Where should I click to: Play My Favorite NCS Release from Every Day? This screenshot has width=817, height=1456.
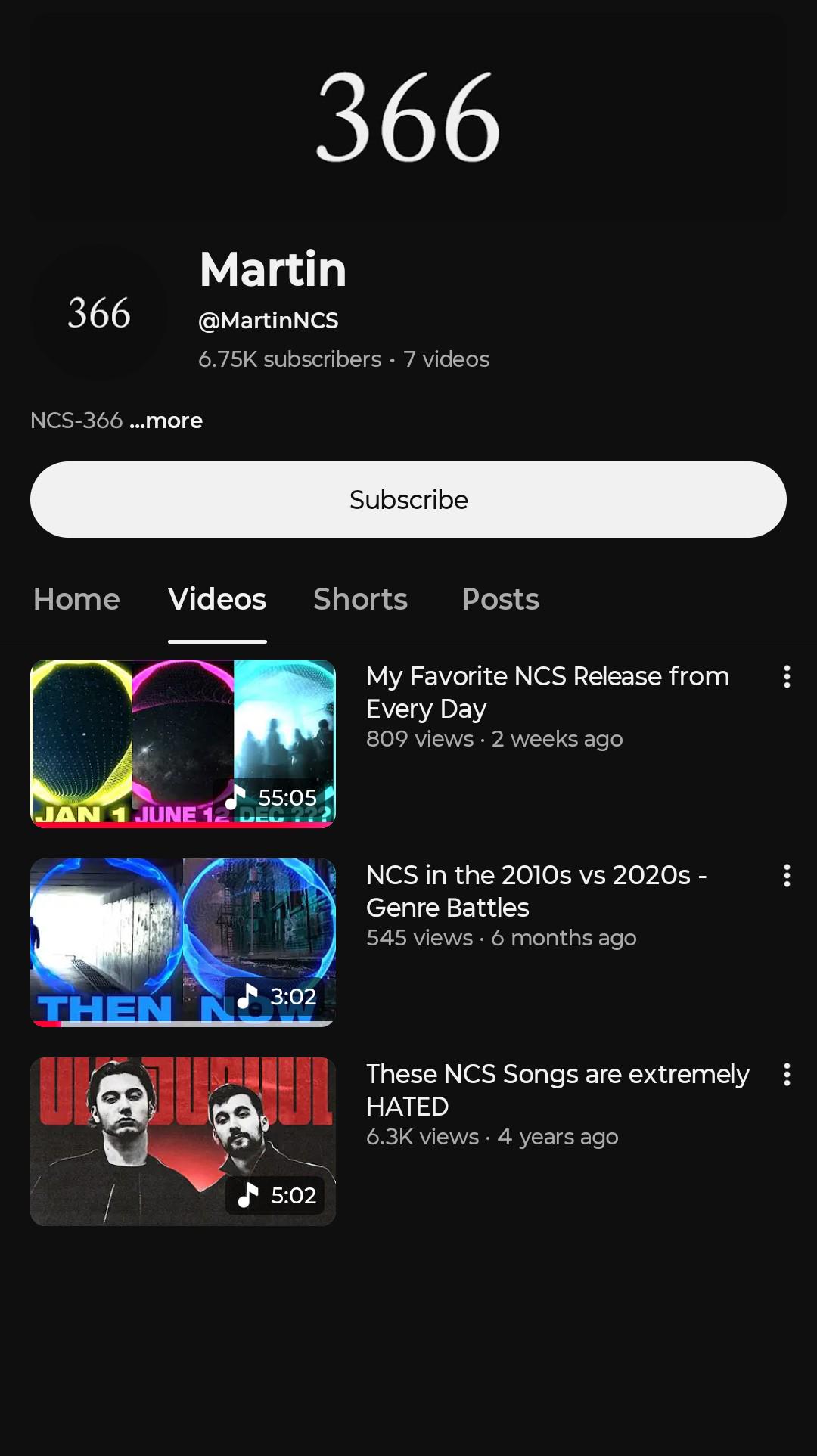click(182, 744)
